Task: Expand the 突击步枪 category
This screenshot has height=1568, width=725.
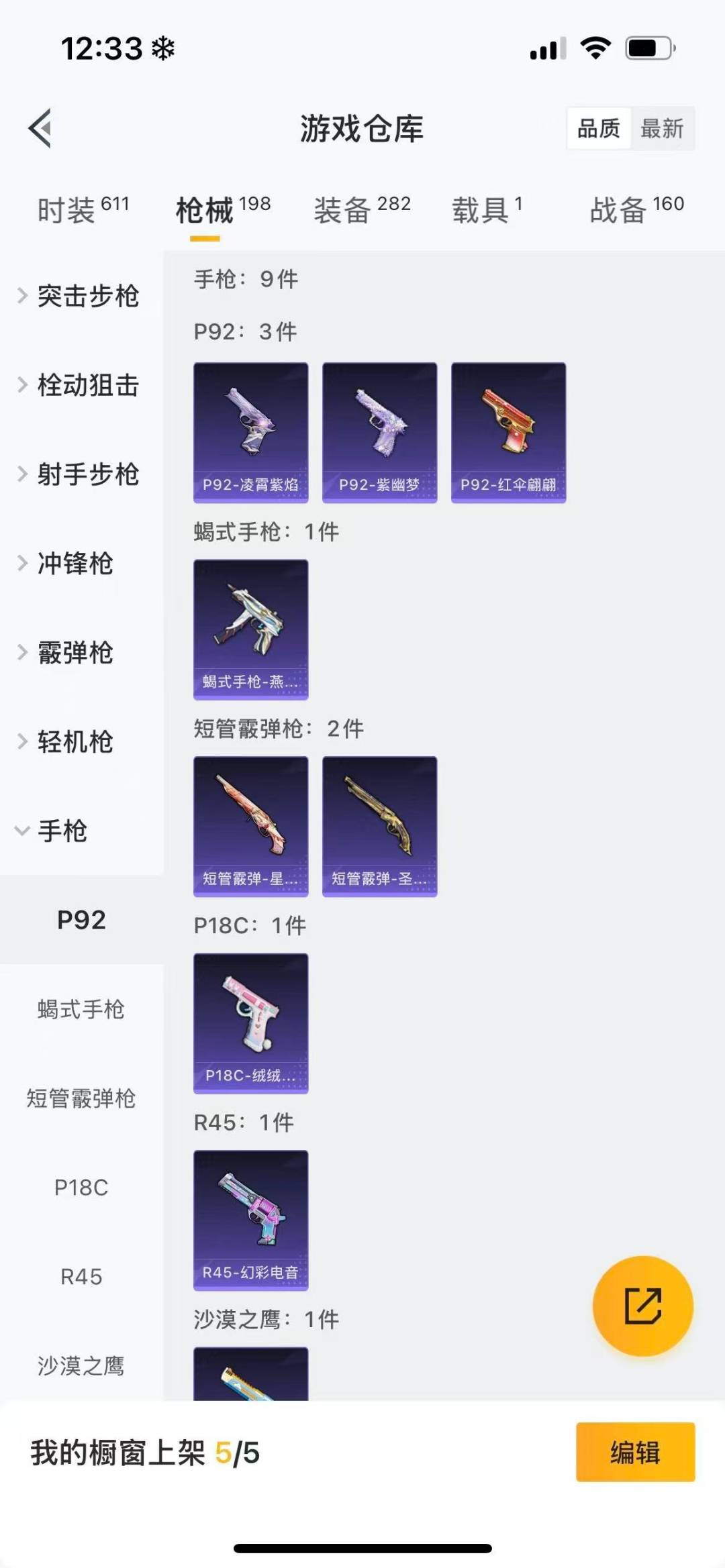Action: pyautogui.click(x=81, y=297)
